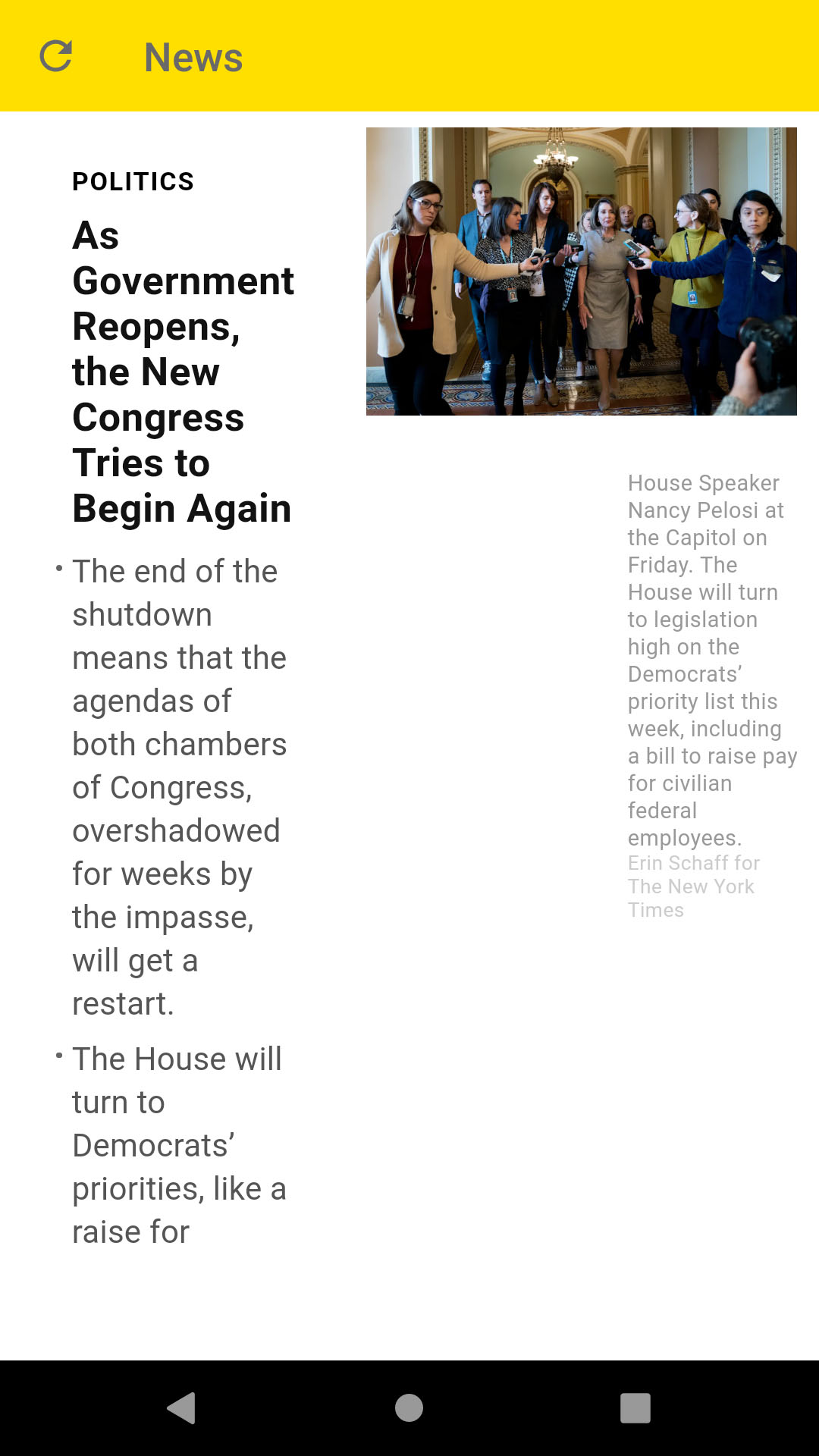Refresh the news feed
The image size is (819, 1456).
[56, 56]
